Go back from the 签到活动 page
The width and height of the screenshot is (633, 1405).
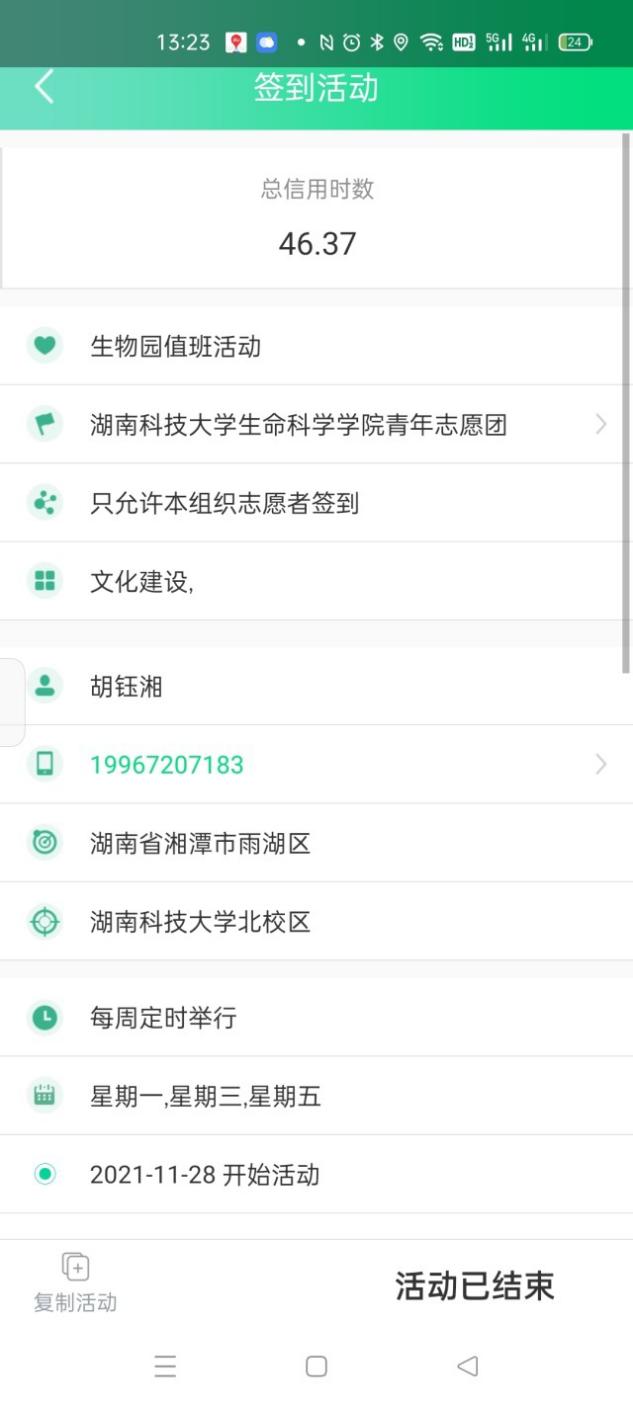[x=44, y=87]
